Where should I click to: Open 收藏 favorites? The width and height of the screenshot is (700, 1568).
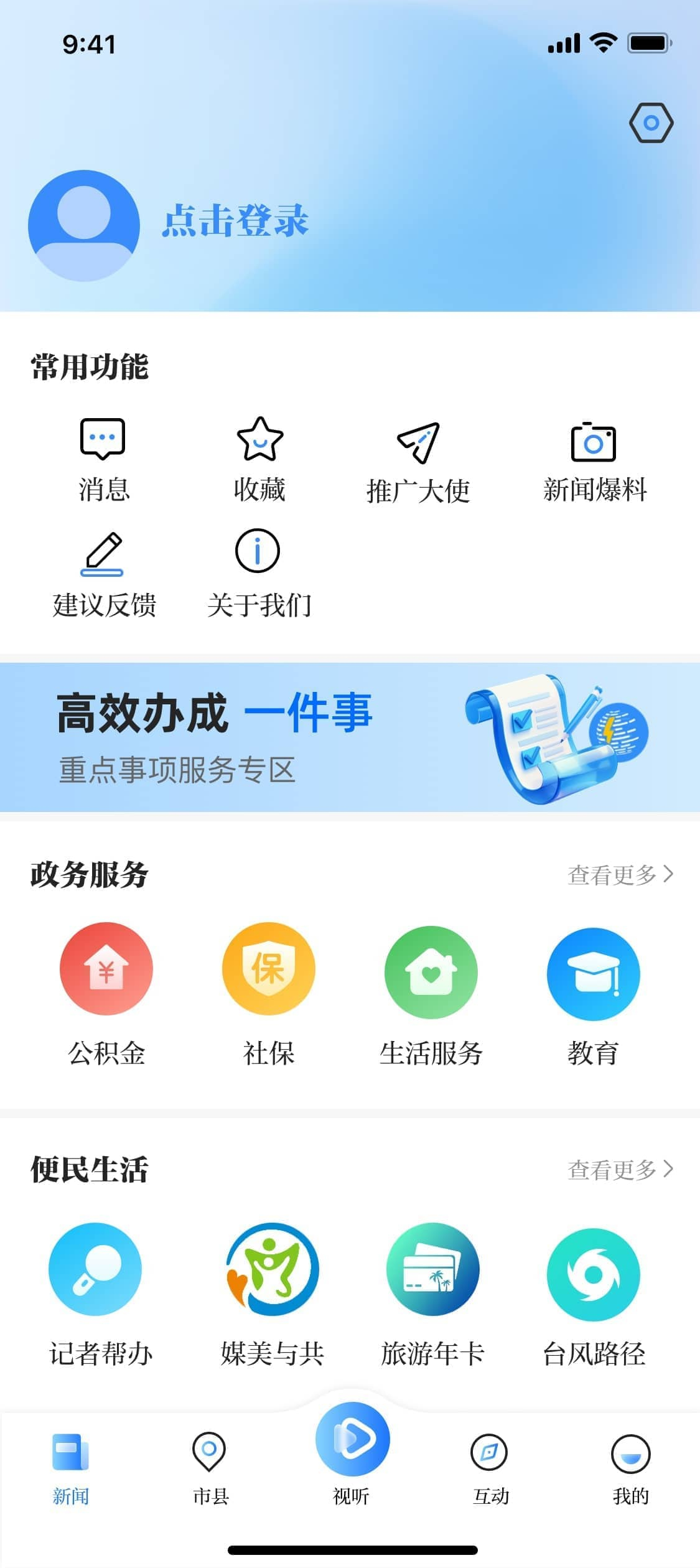pos(259,459)
